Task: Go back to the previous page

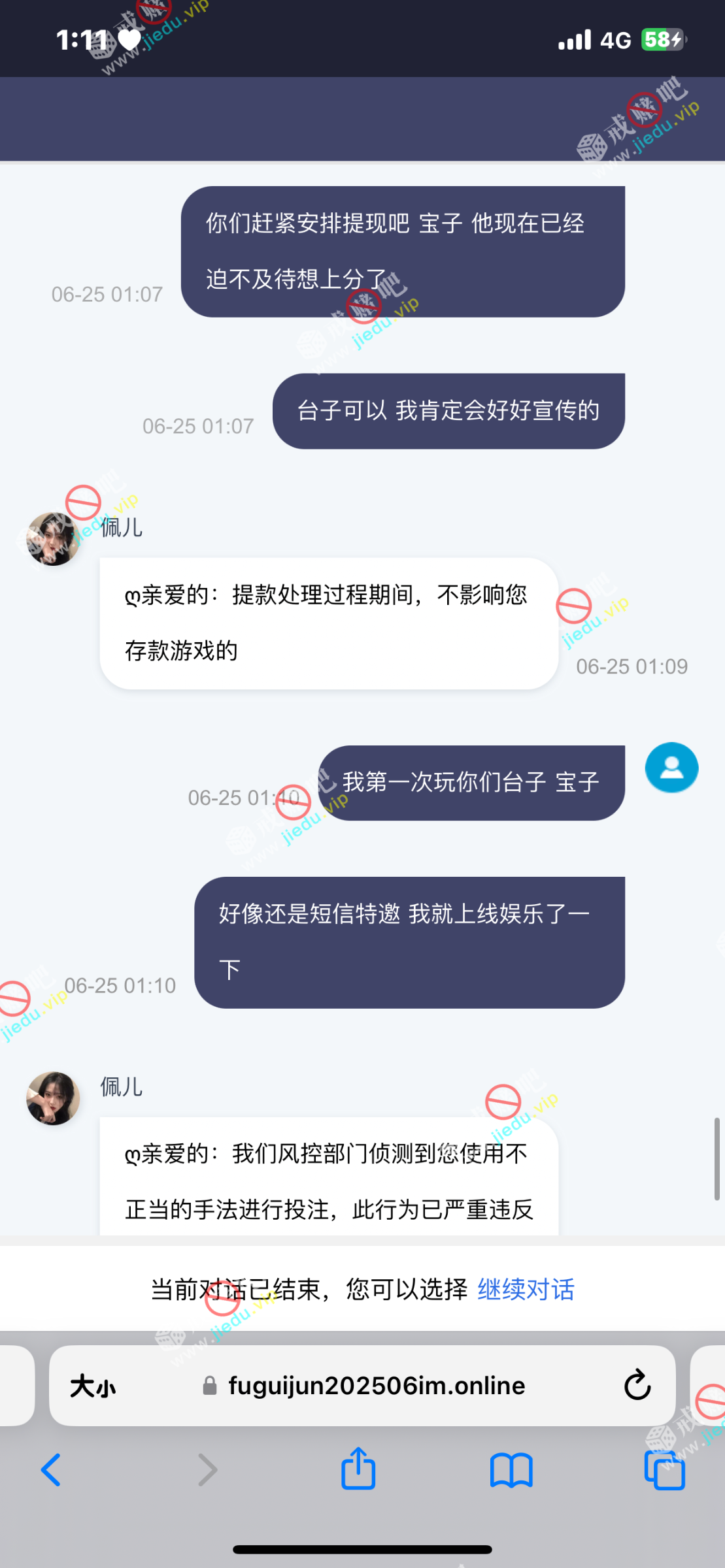Action: pyautogui.click(x=51, y=1470)
